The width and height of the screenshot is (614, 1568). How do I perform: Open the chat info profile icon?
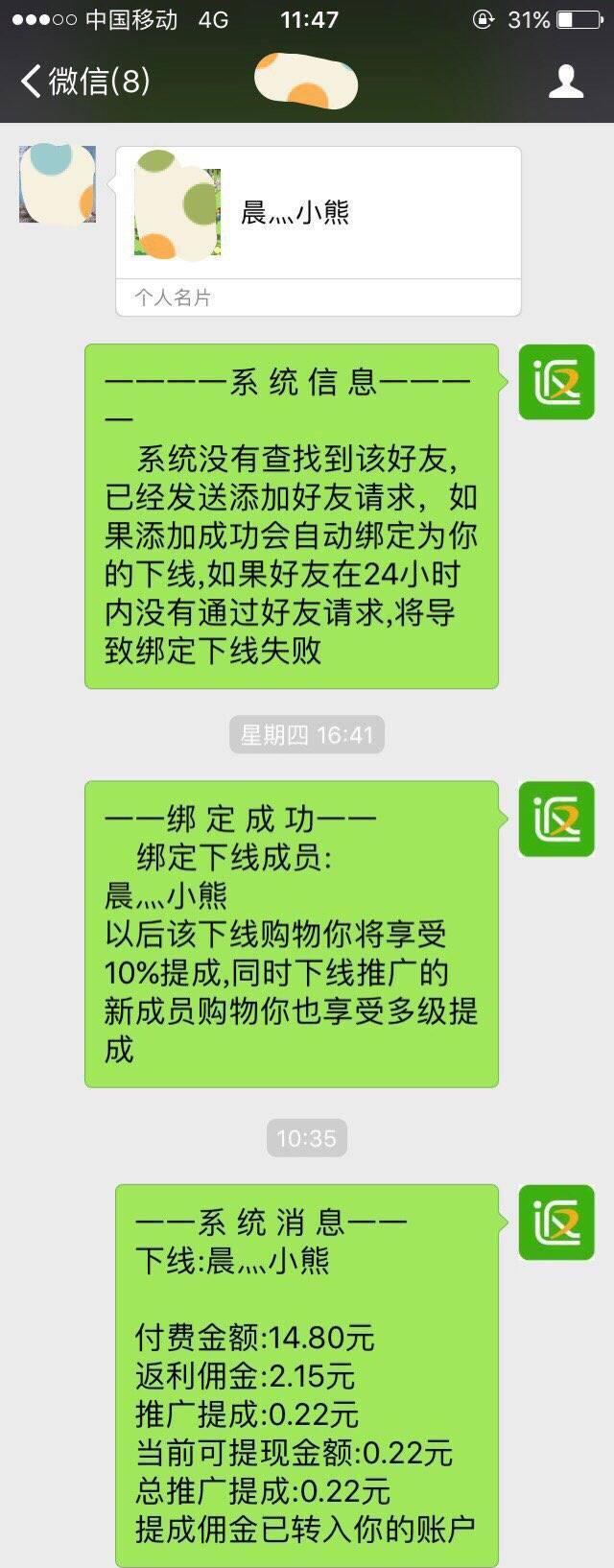point(566,82)
